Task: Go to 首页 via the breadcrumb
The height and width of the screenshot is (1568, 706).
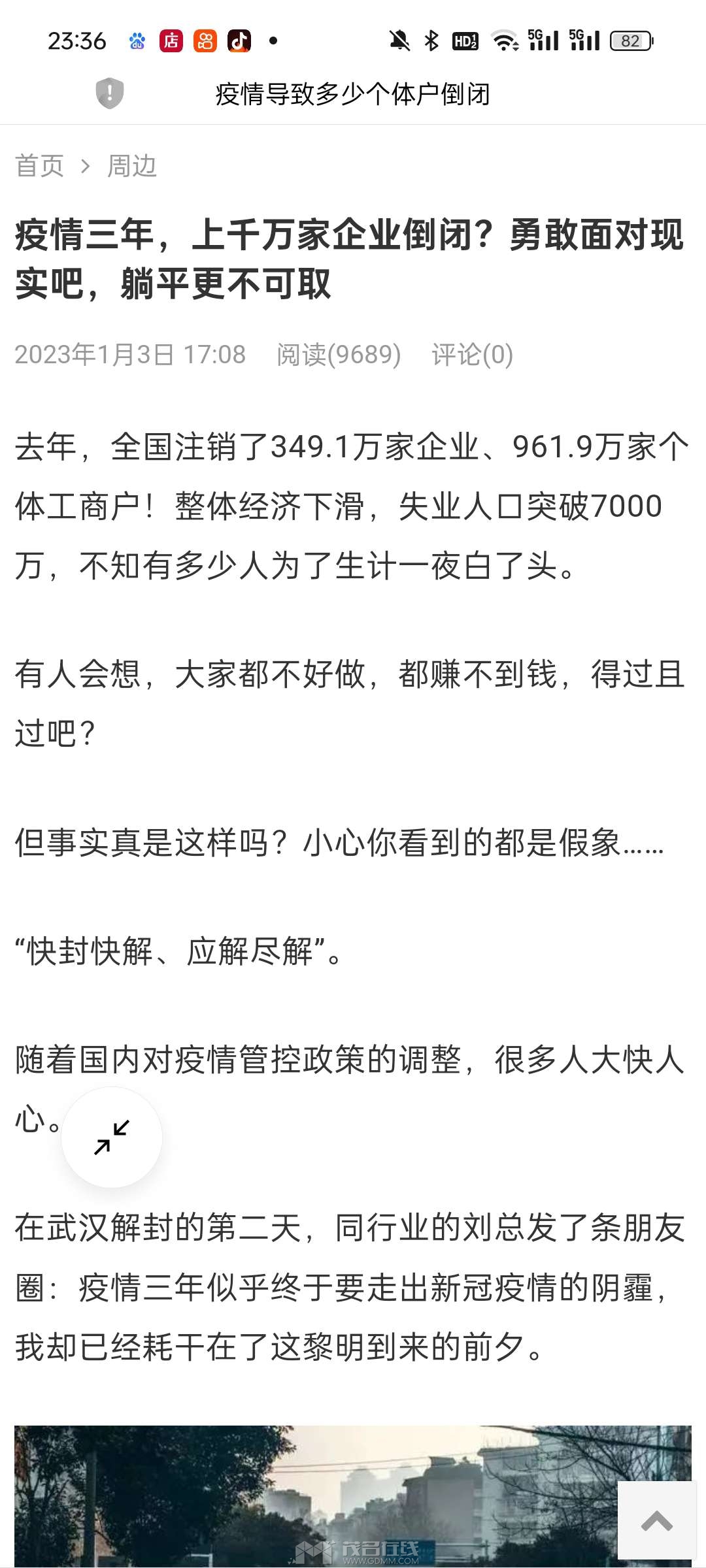Action: 39,166
